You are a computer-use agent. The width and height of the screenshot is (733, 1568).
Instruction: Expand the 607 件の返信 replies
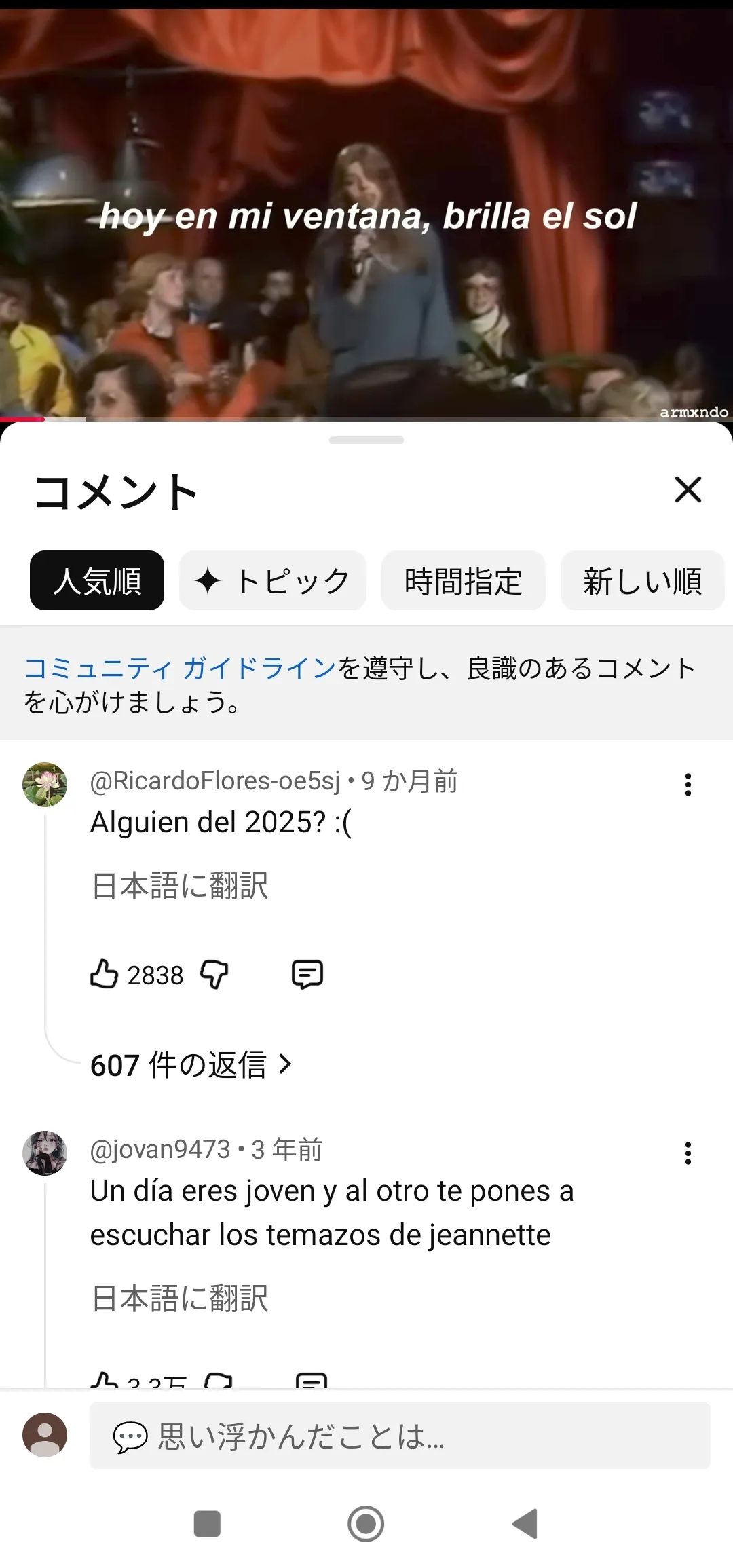(x=191, y=1065)
